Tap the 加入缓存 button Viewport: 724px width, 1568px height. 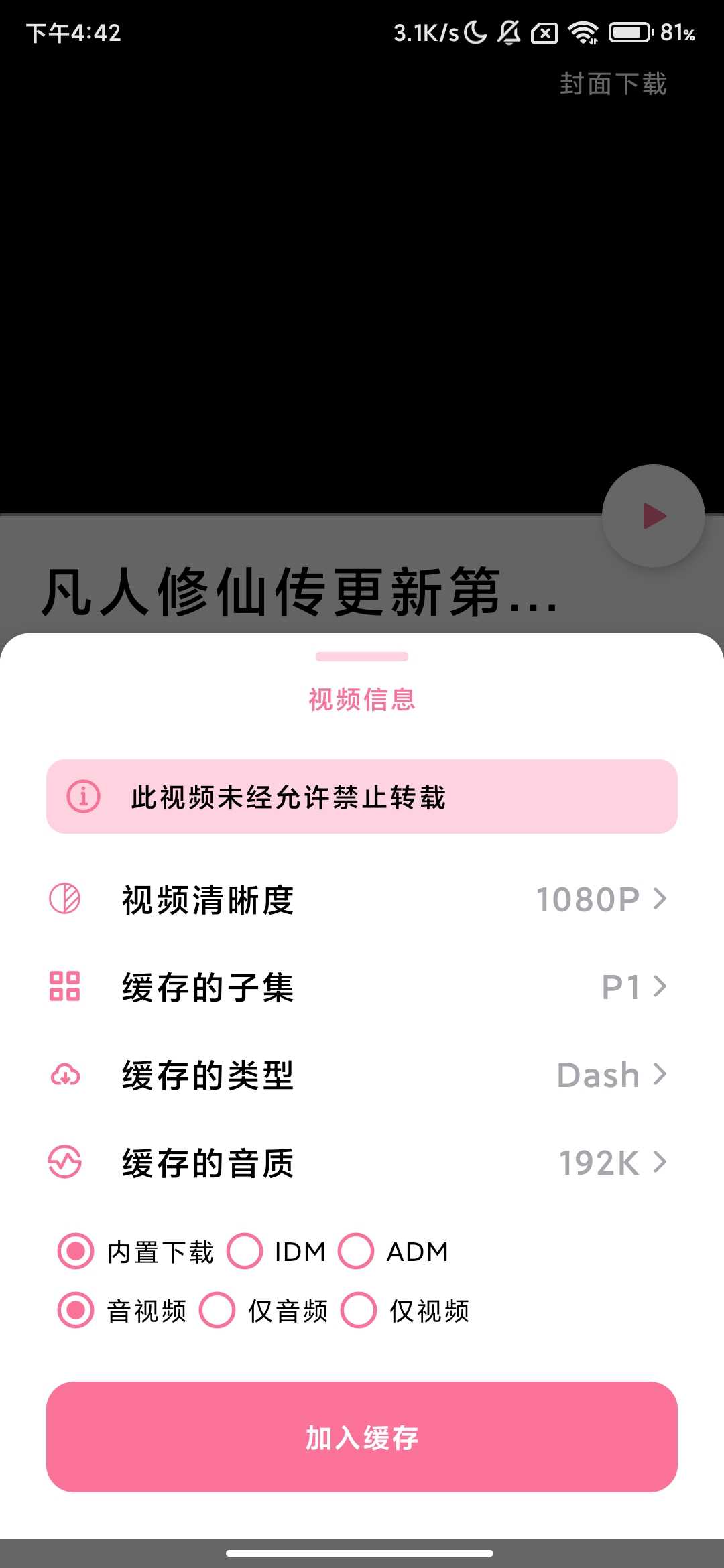pyautogui.click(x=362, y=1437)
